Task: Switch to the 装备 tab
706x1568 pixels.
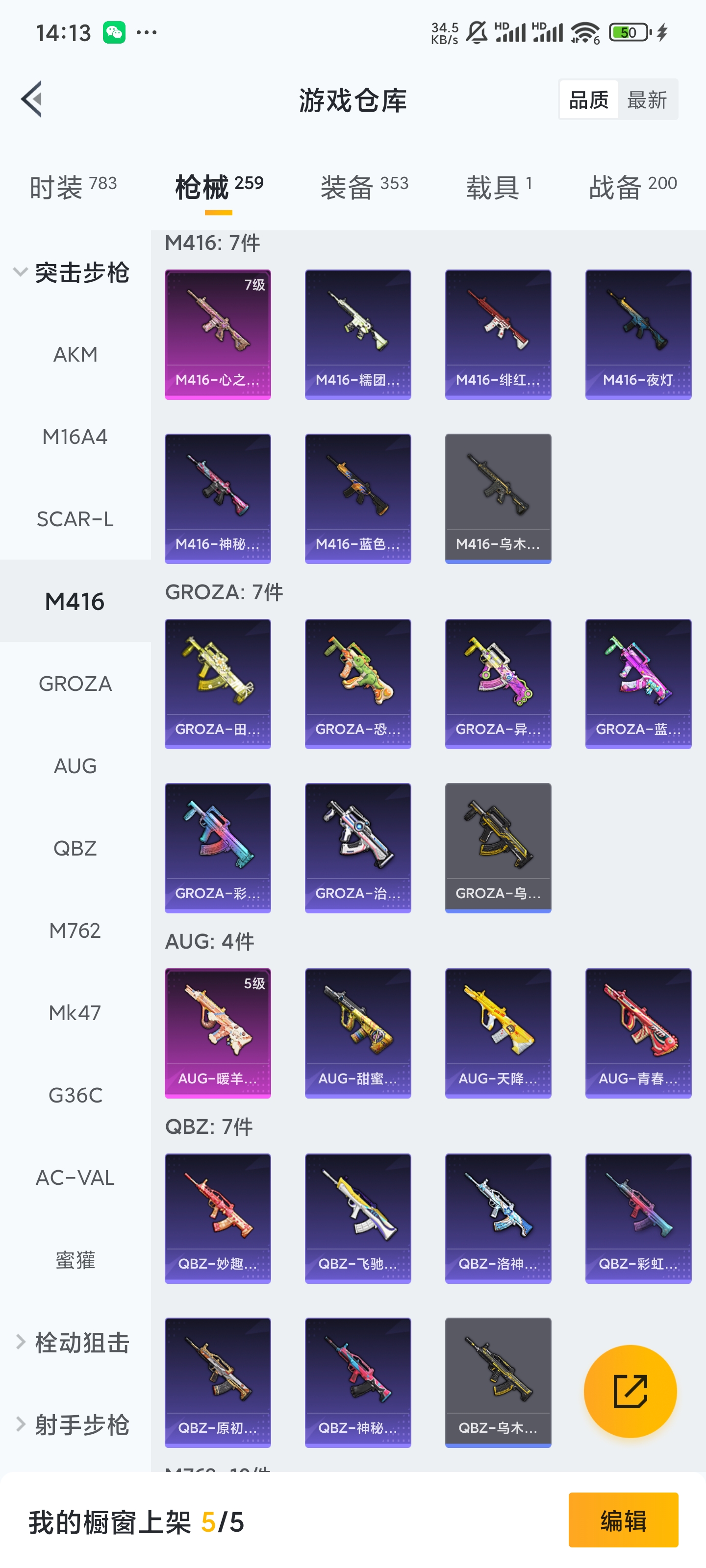Action: 364,187
